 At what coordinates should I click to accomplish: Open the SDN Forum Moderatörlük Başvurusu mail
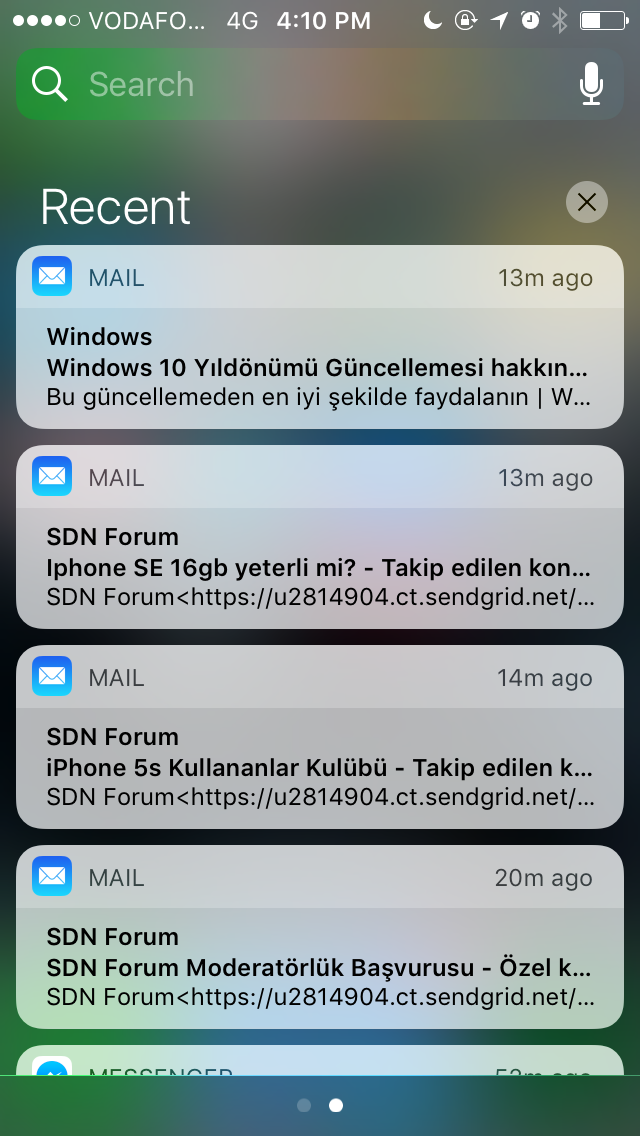tap(320, 967)
